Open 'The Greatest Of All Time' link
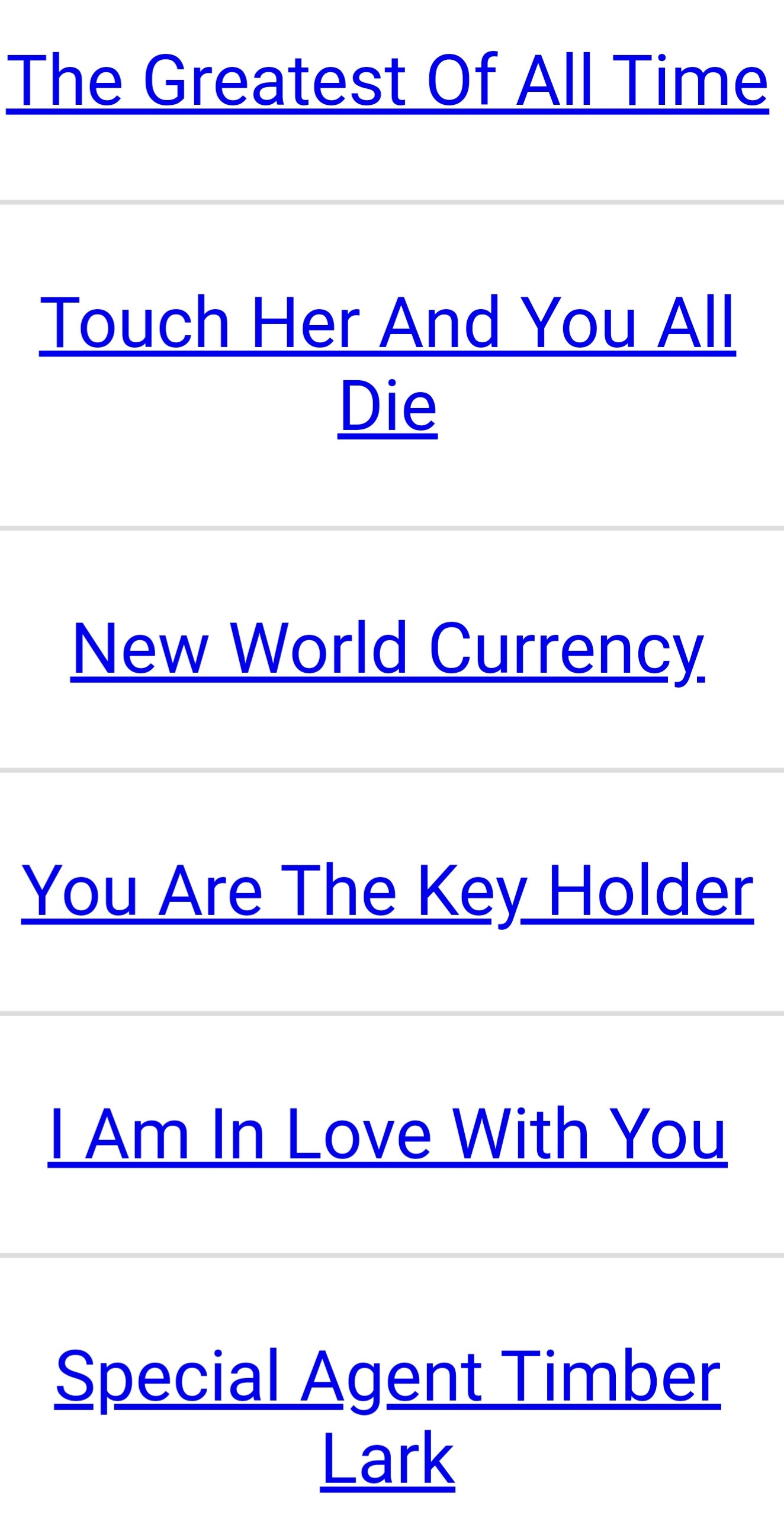The width and height of the screenshot is (784, 1528). pos(387,81)
